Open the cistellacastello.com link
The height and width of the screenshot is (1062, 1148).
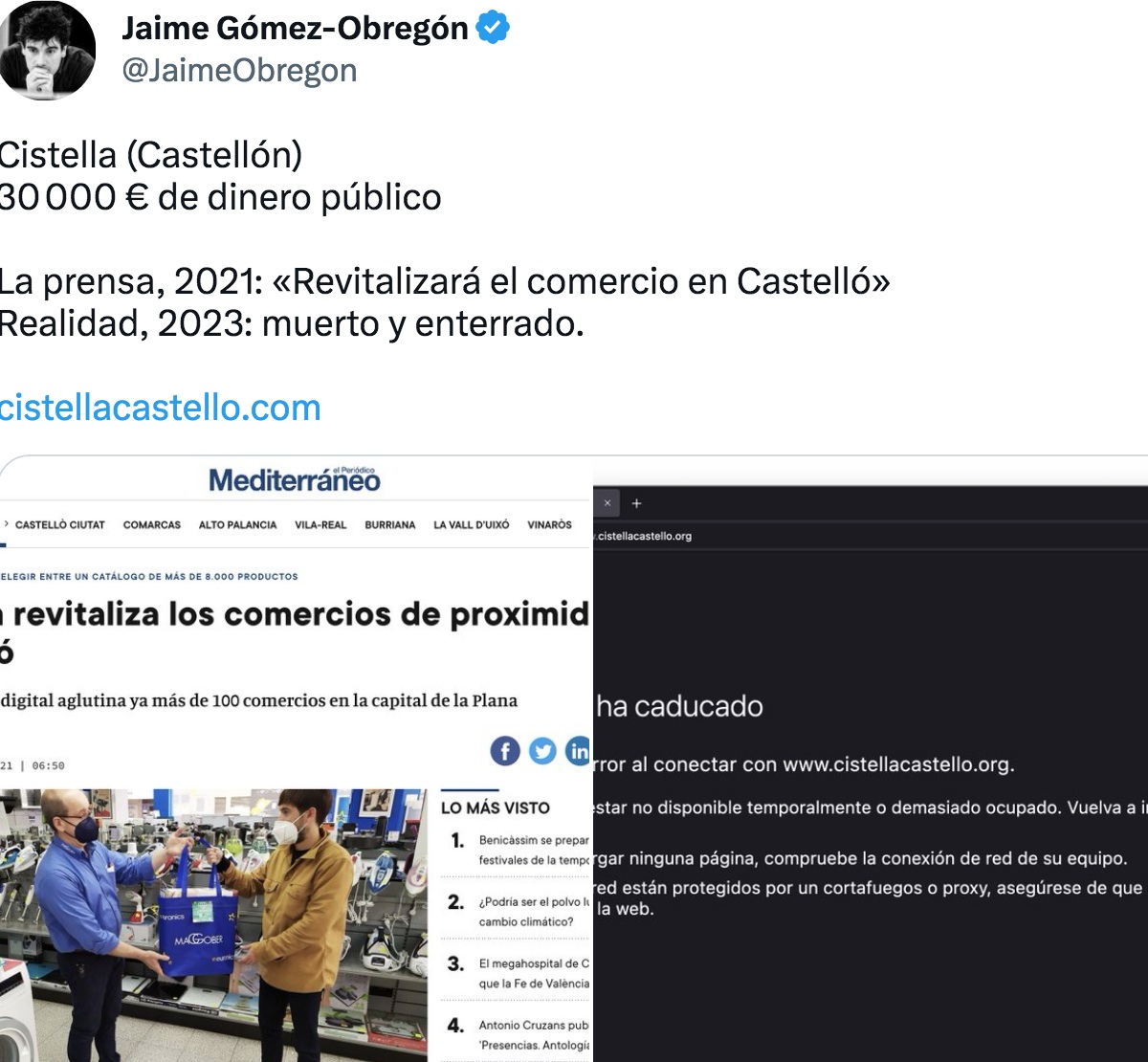pos(160,408)
